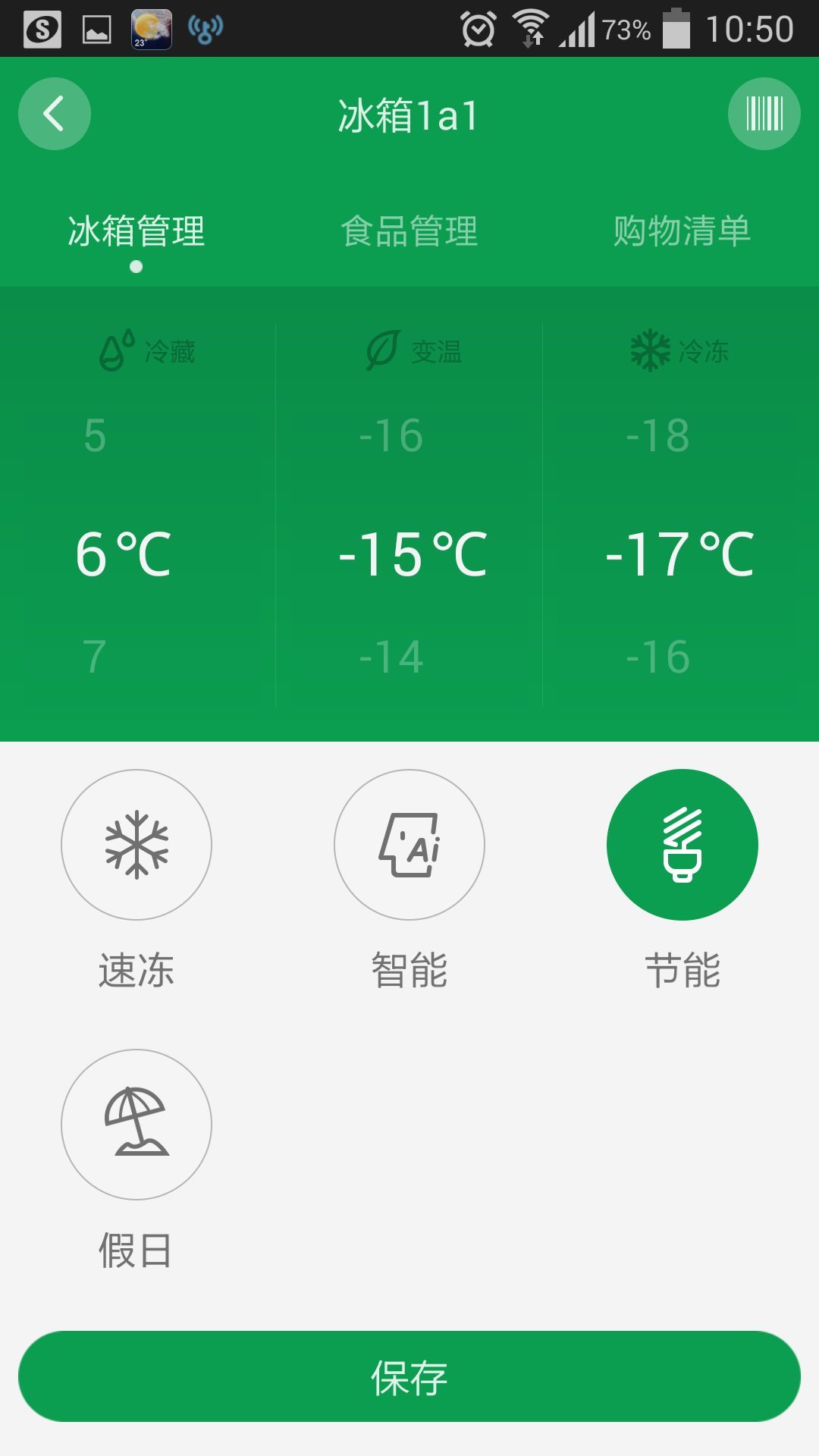
Task: Select 5 in the 冷藏 temperature picker
Action: 95,436
